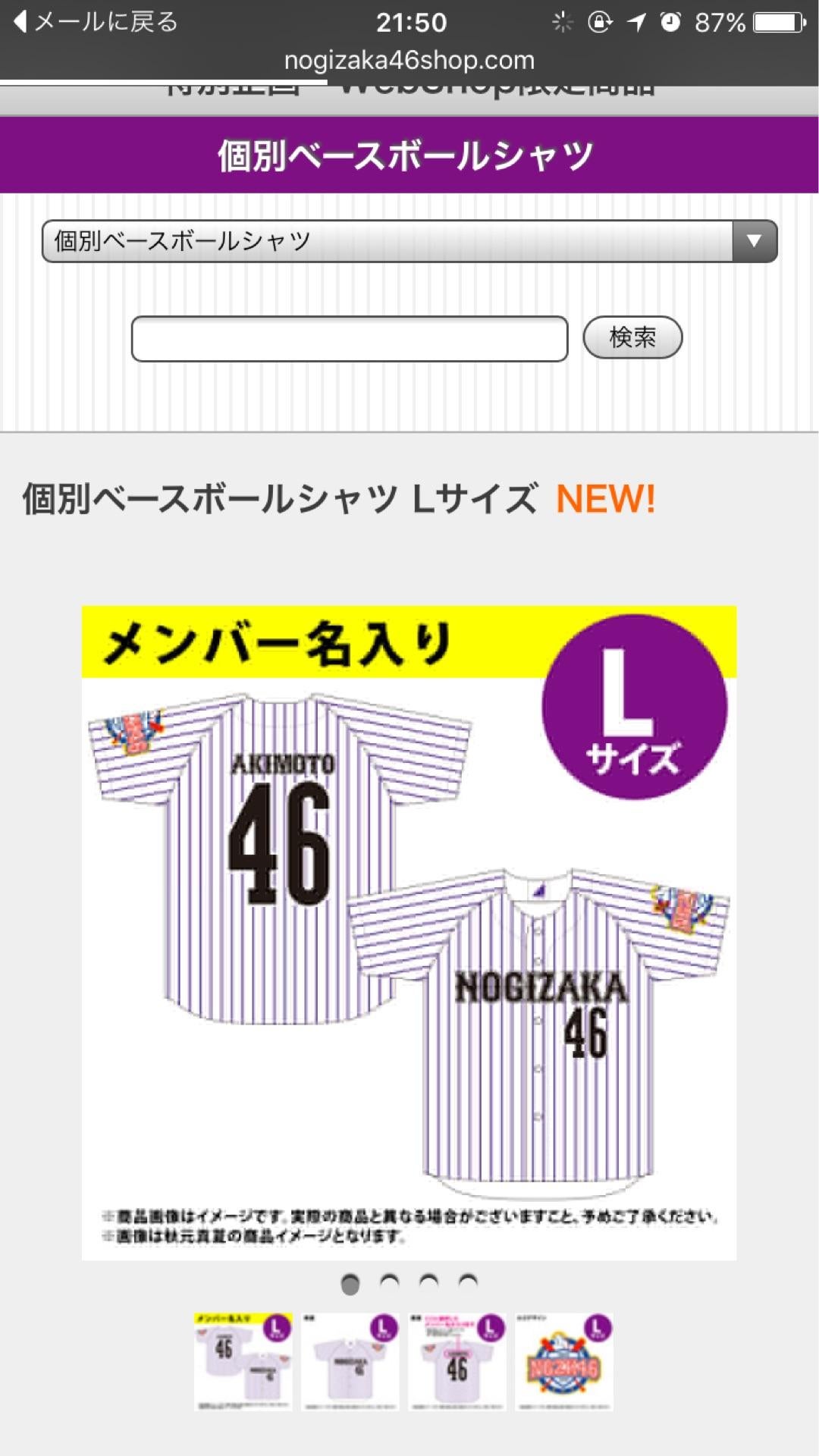This screenshot has height=1456, width=819.
Task: Select the メンバー名入り two-shirt thumbnail
Action: click(x=243, y=1362)
